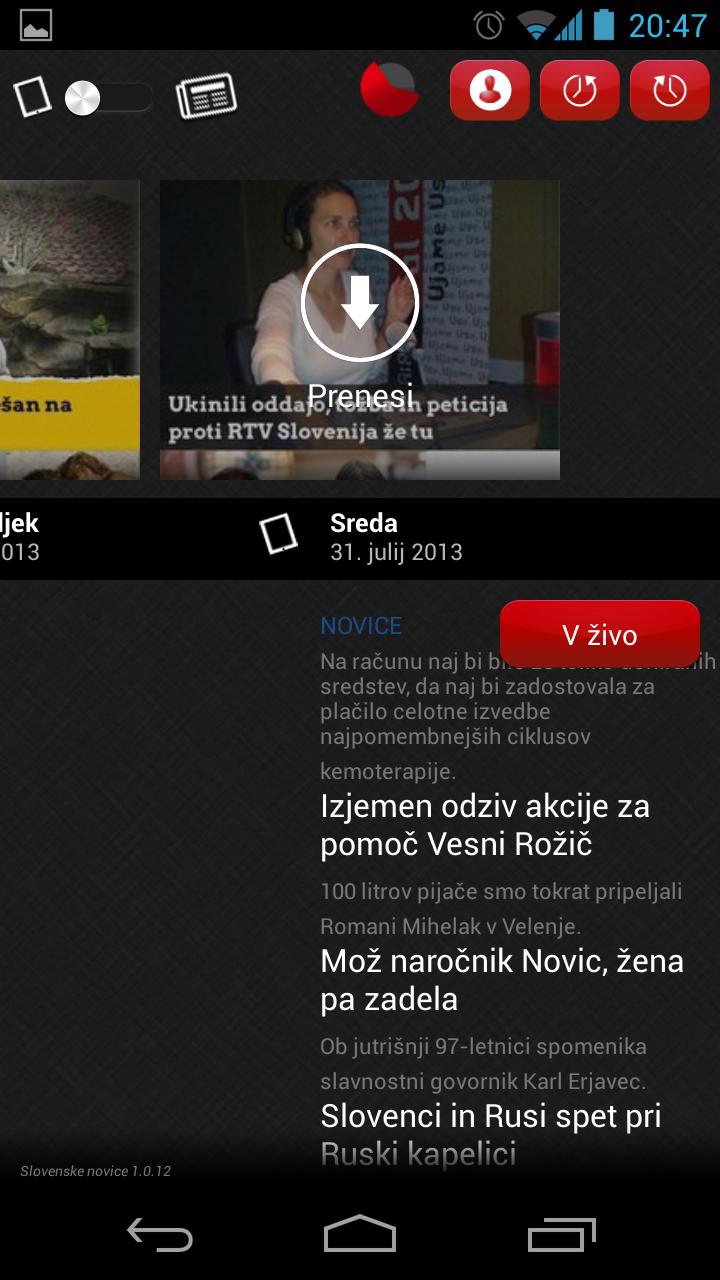Open article Slovenci in Rusi spet pri Ruski kapelici

coord(490,1134)
